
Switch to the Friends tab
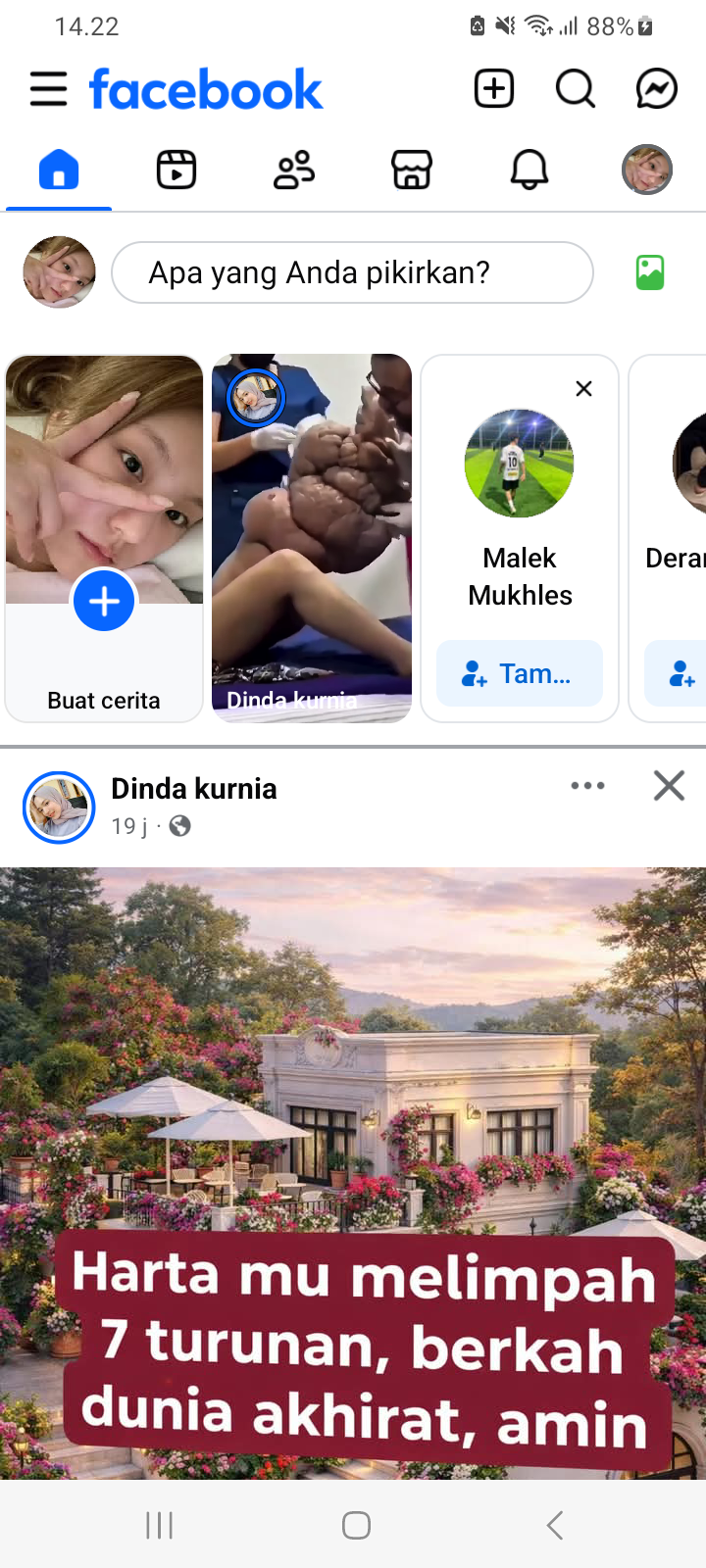pos(294,170)
